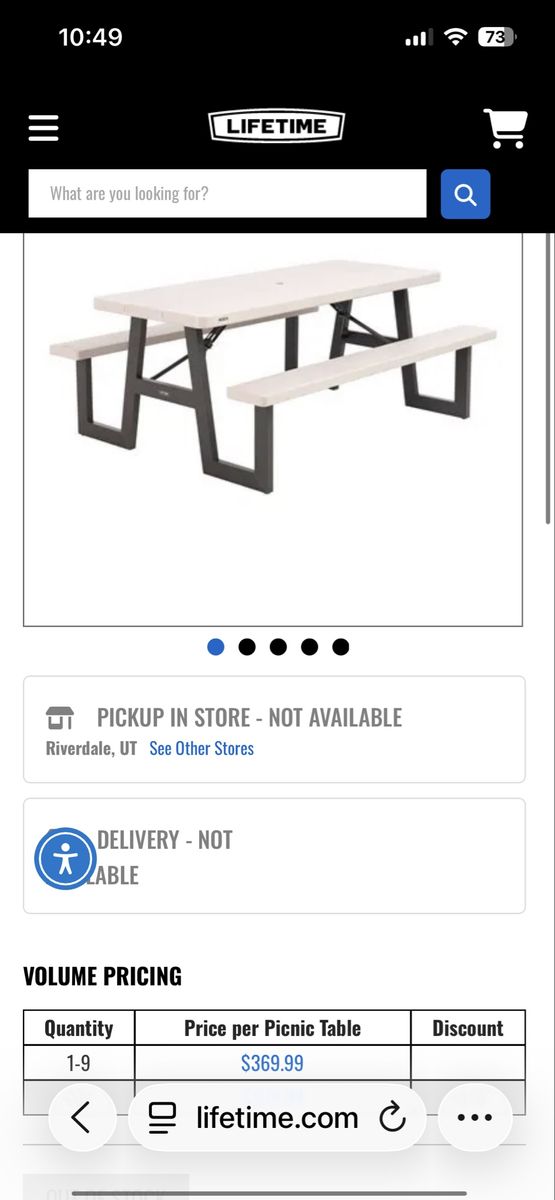Screen dimensions: 555x1200
Task: Tap the lifetime.com address bar
Action: [277, 1117]
